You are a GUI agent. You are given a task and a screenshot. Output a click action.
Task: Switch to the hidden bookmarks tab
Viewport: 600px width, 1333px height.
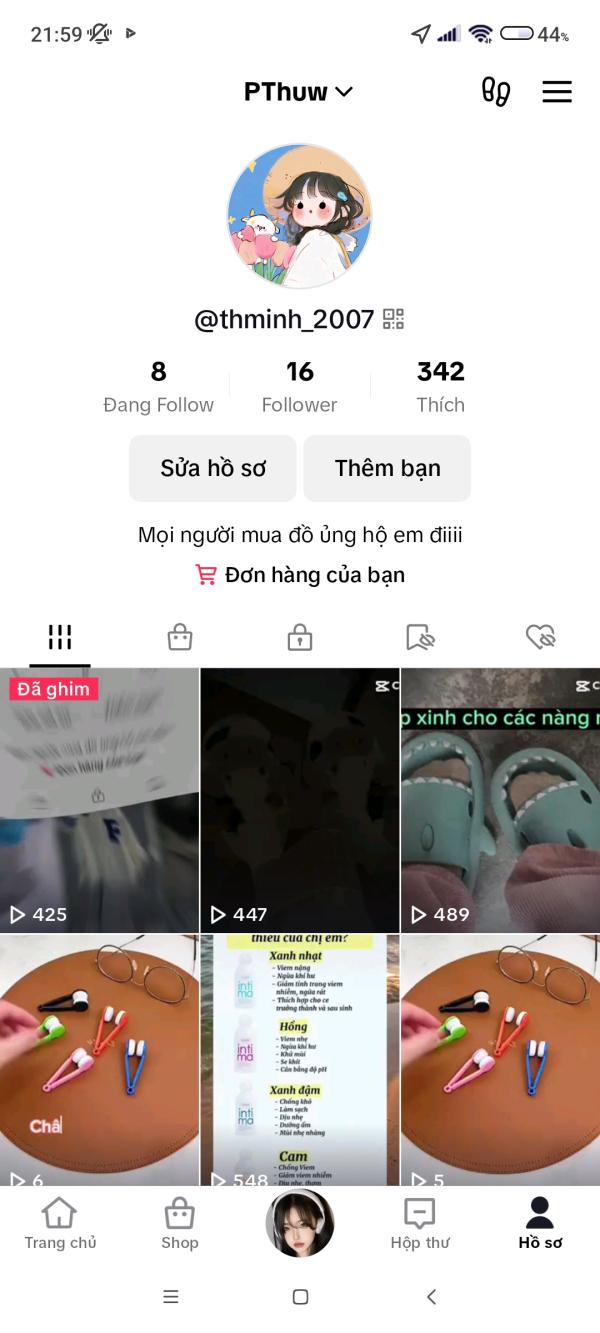pos(420,637)
